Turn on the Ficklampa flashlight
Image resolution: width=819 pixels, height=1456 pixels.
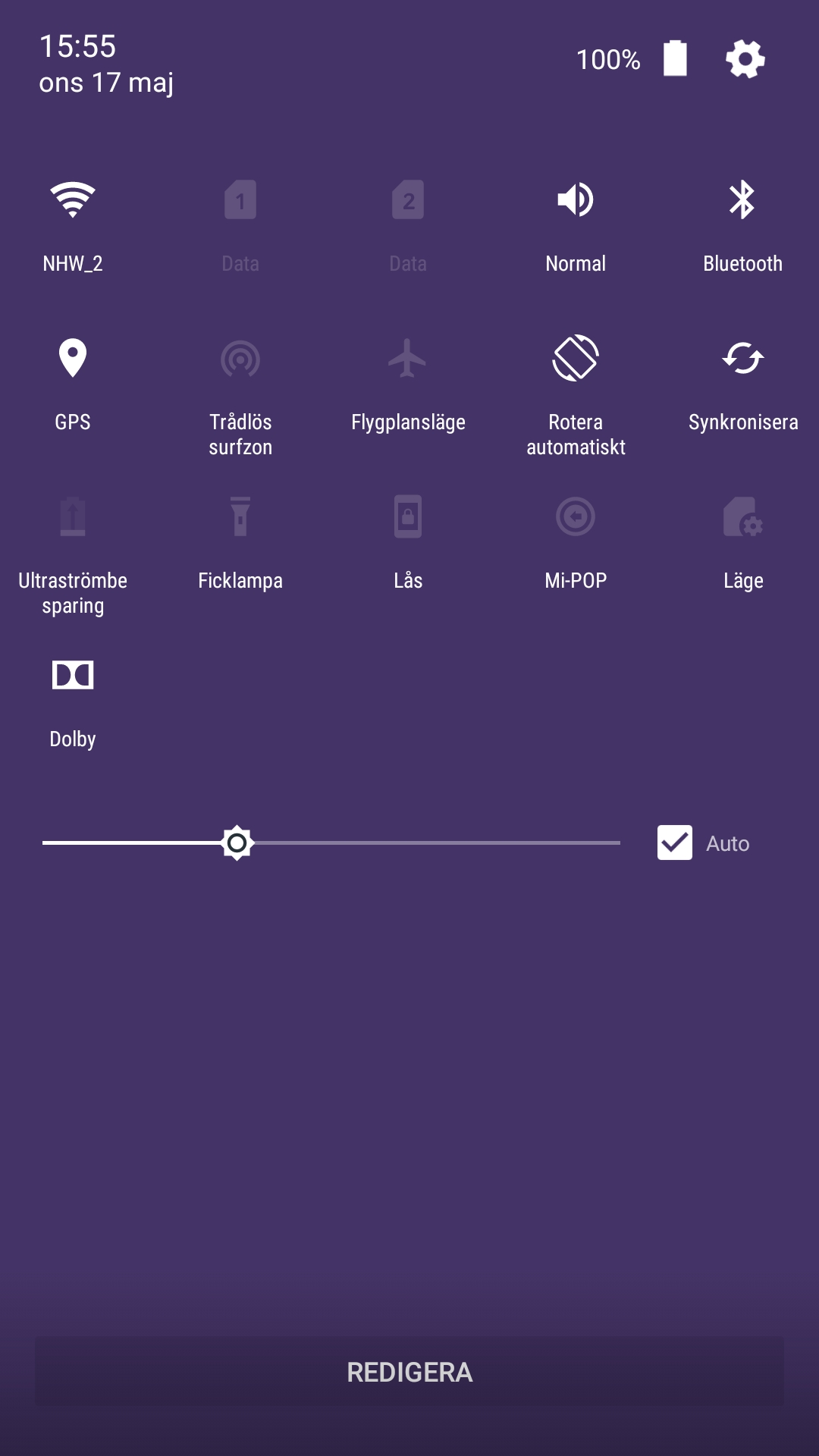240,543
